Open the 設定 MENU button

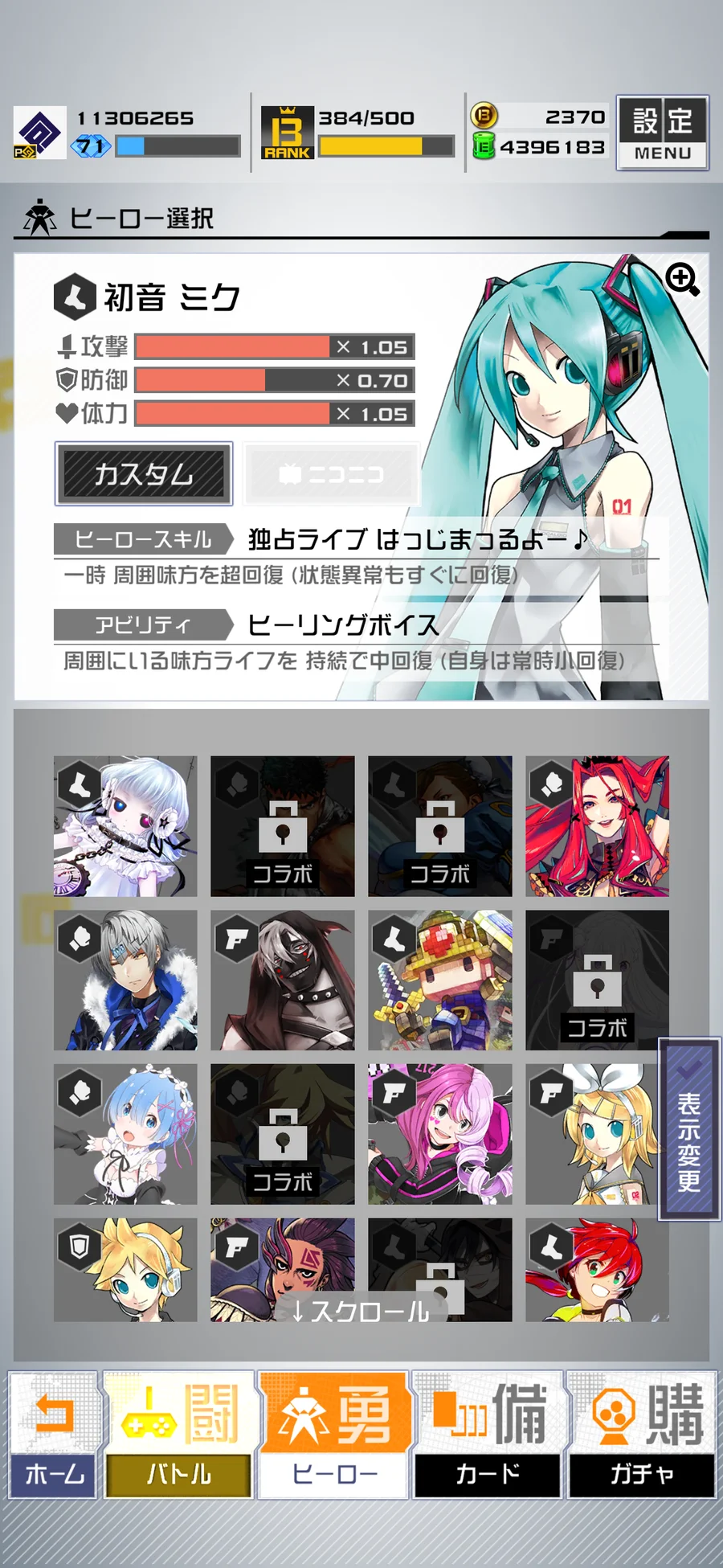pyautogui.click(x=662, y=133)
